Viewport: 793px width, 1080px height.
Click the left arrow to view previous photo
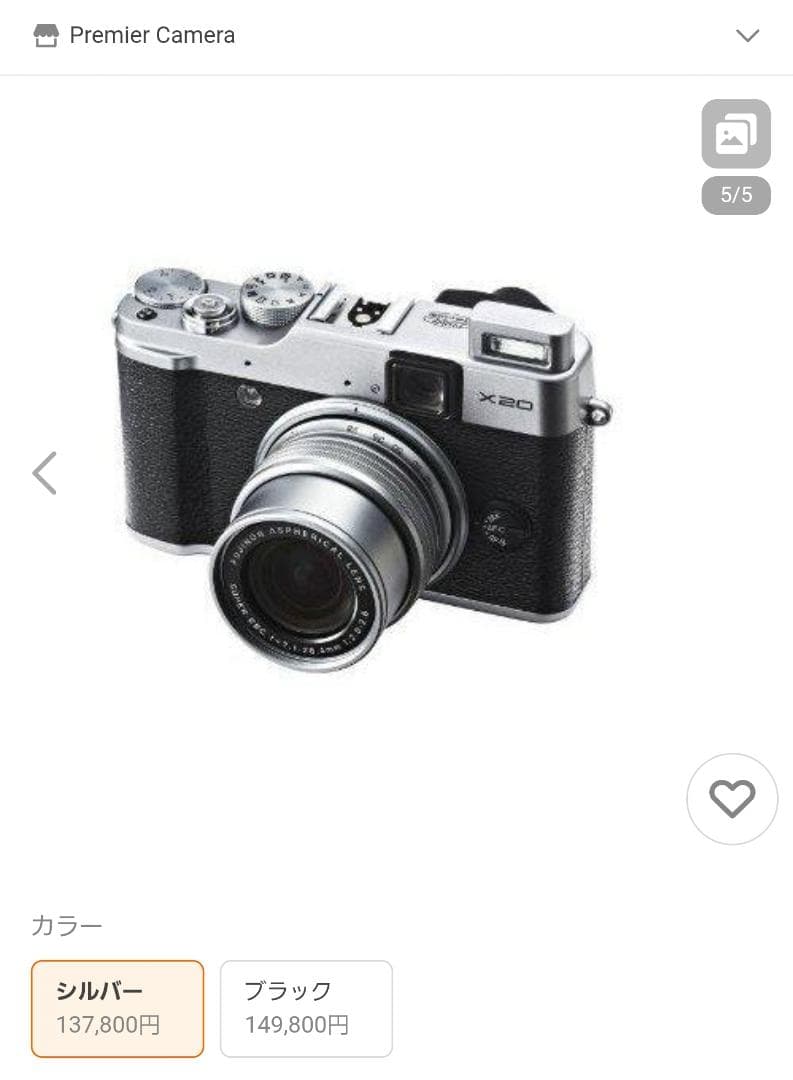point(45,472)
